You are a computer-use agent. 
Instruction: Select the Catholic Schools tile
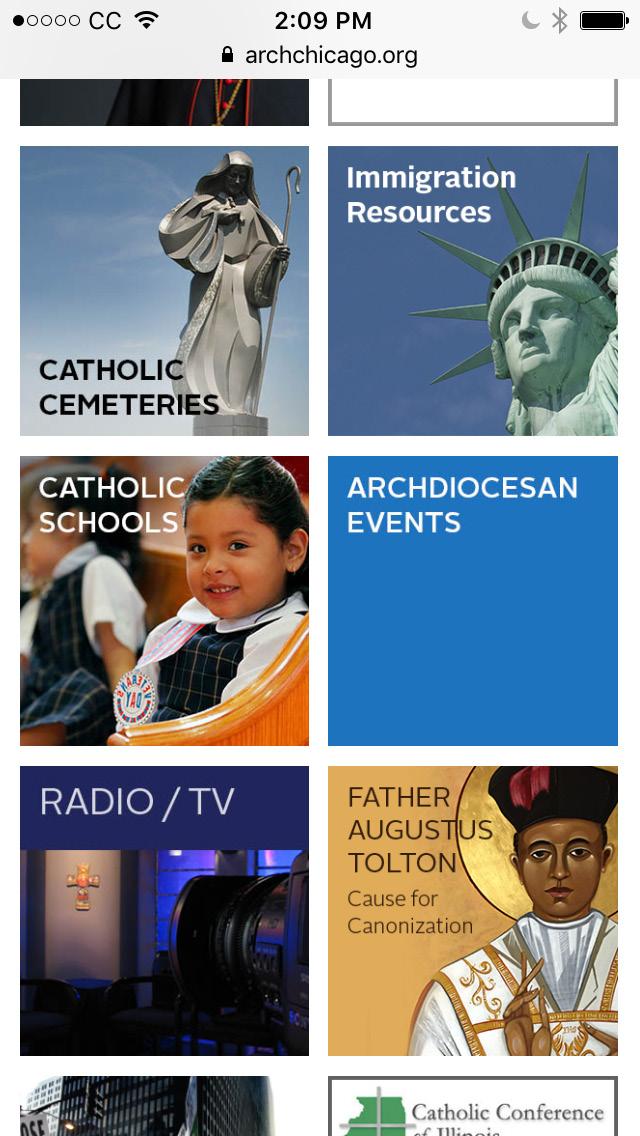164,601
